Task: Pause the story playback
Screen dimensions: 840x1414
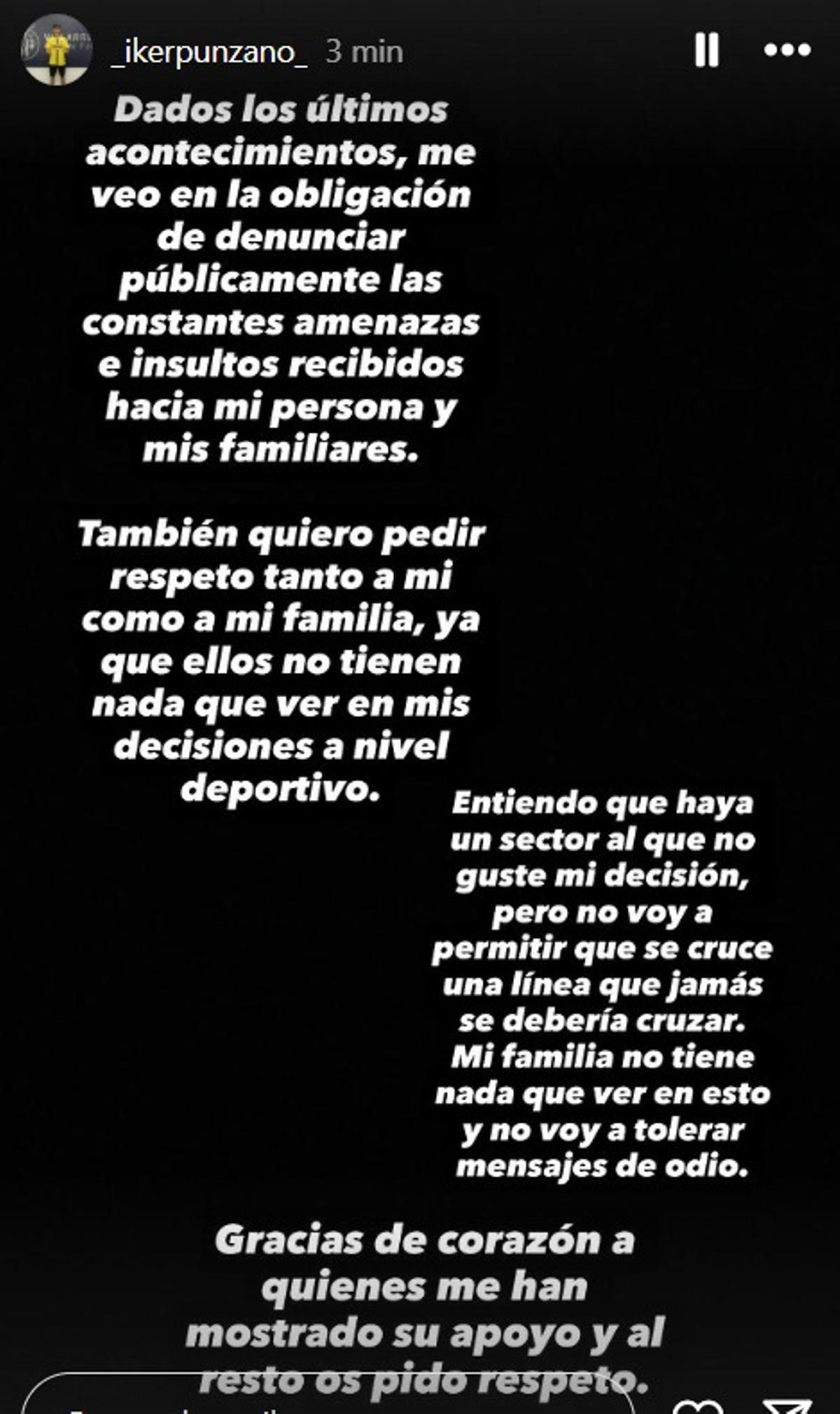Action: click(706, 50)
